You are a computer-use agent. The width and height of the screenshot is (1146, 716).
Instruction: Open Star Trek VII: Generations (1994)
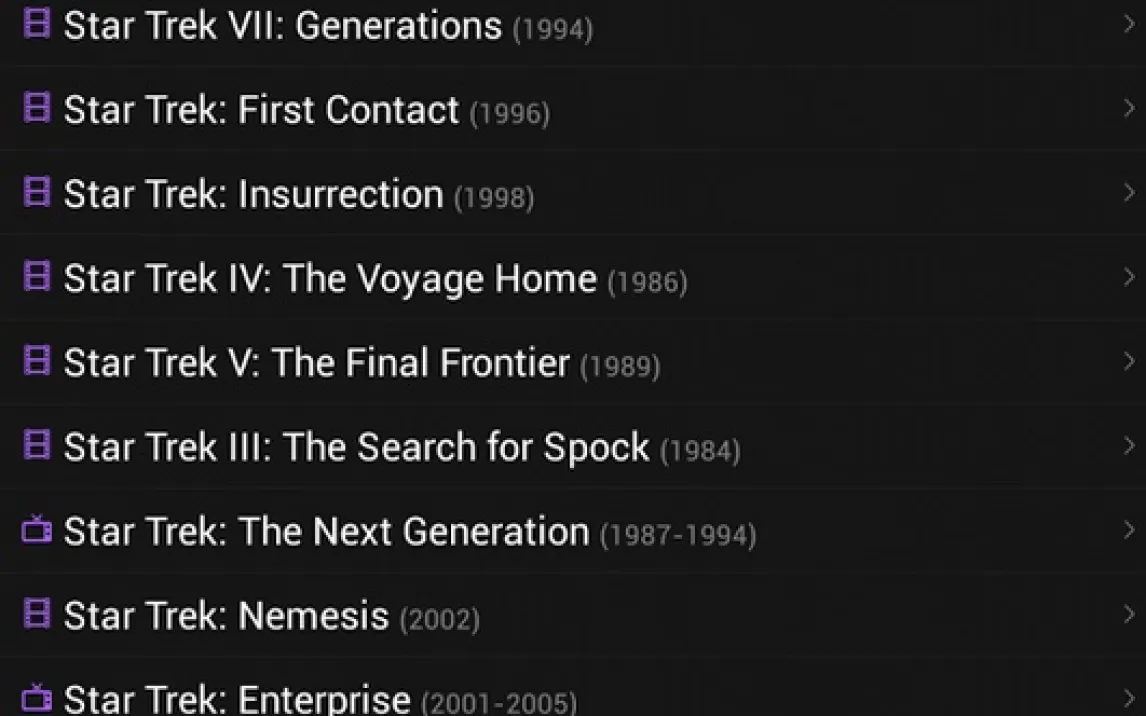[283, 25]
